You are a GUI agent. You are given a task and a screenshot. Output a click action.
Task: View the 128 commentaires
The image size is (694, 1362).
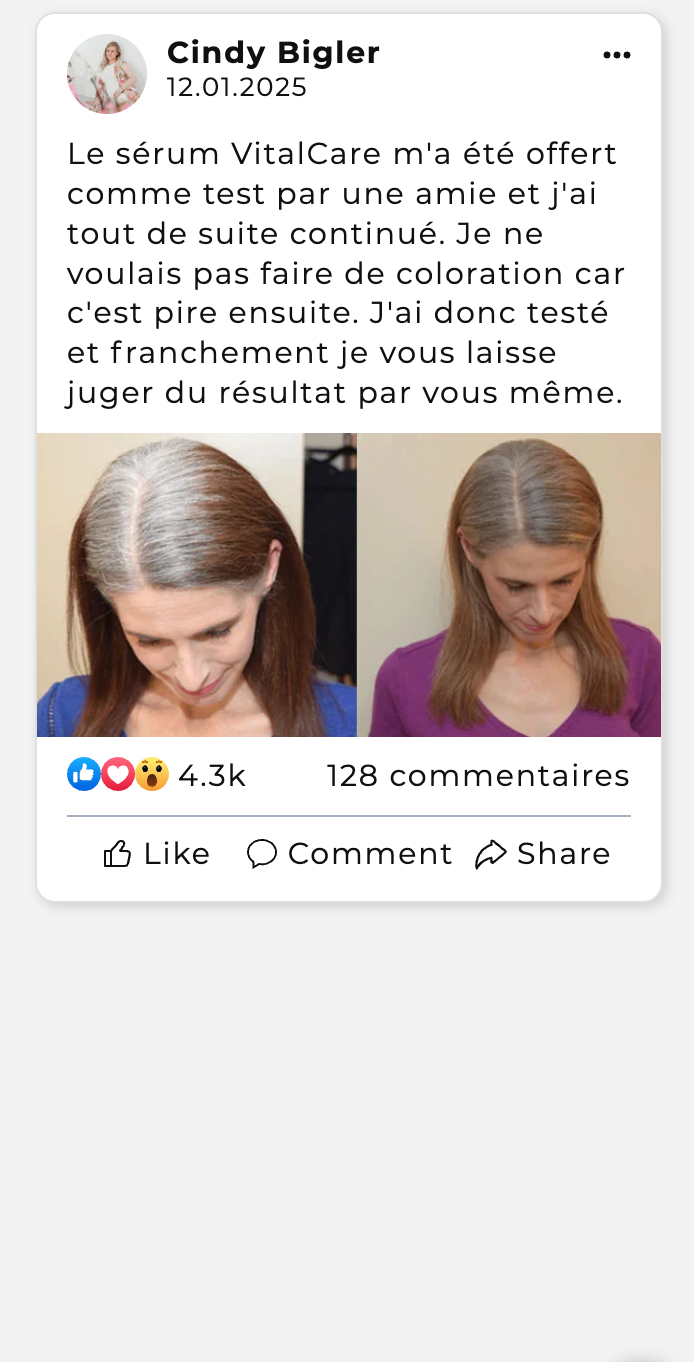click(x=478, y=775)
